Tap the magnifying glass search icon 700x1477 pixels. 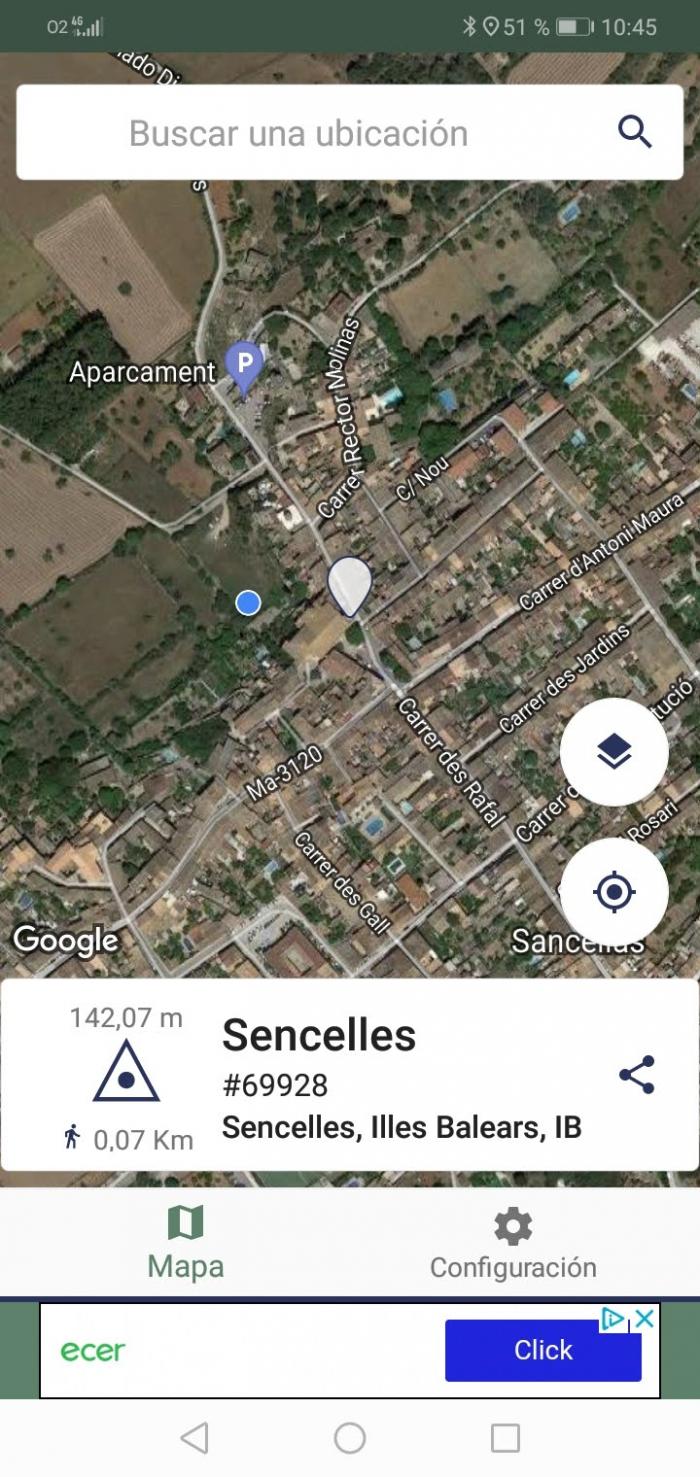635,132
